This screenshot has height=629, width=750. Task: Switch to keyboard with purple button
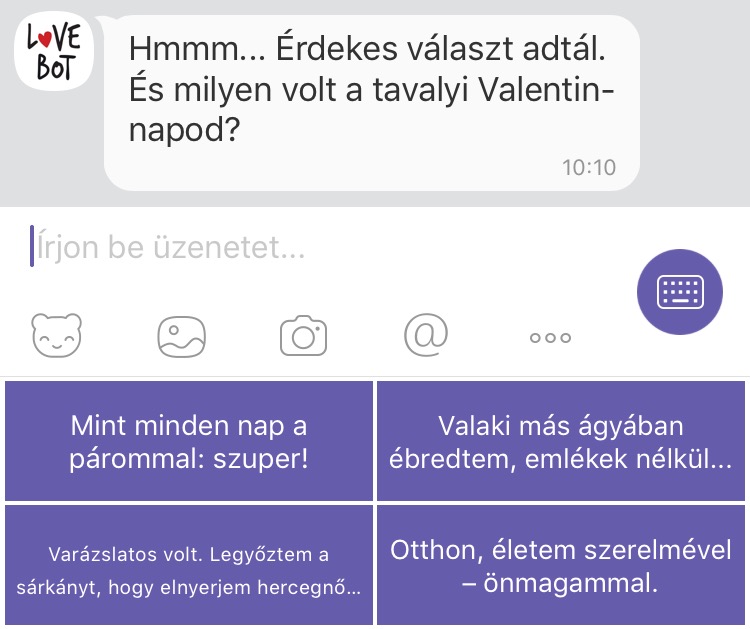click(680, 291)
